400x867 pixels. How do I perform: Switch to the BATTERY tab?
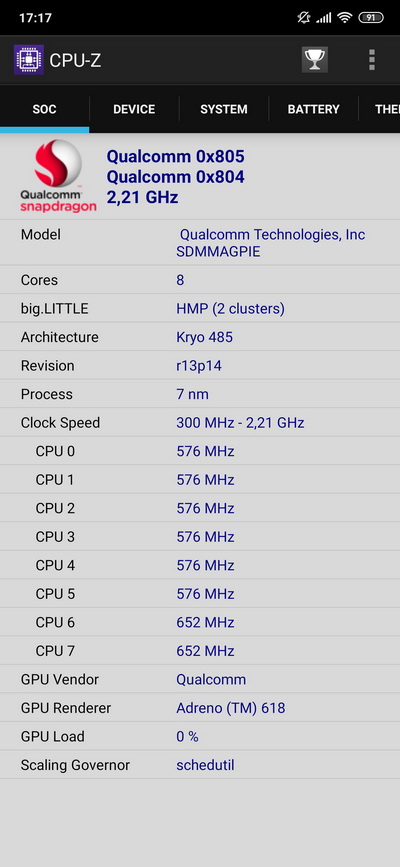pos(313,109)
